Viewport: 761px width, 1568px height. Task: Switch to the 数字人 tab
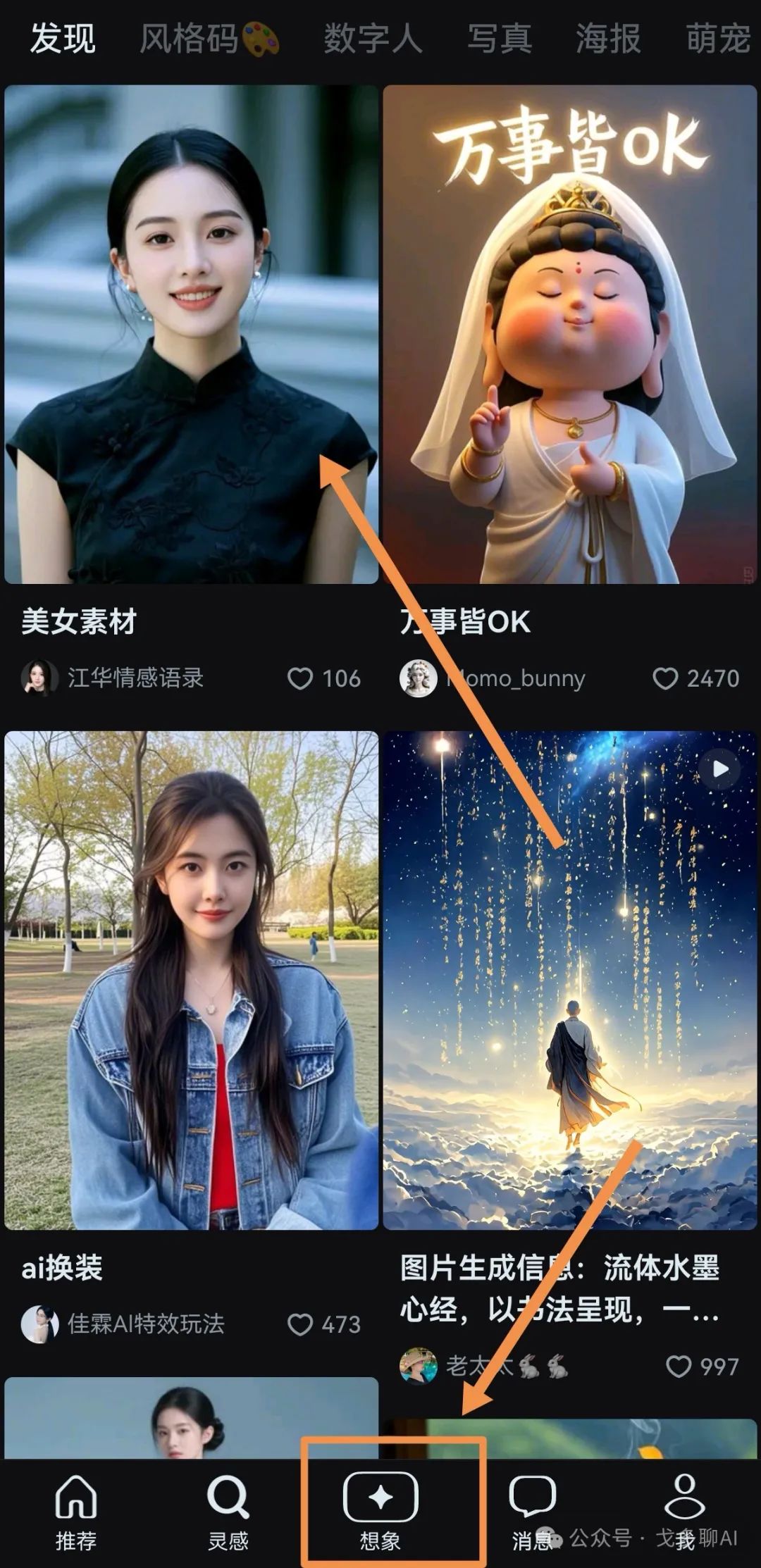coord(373,39)
